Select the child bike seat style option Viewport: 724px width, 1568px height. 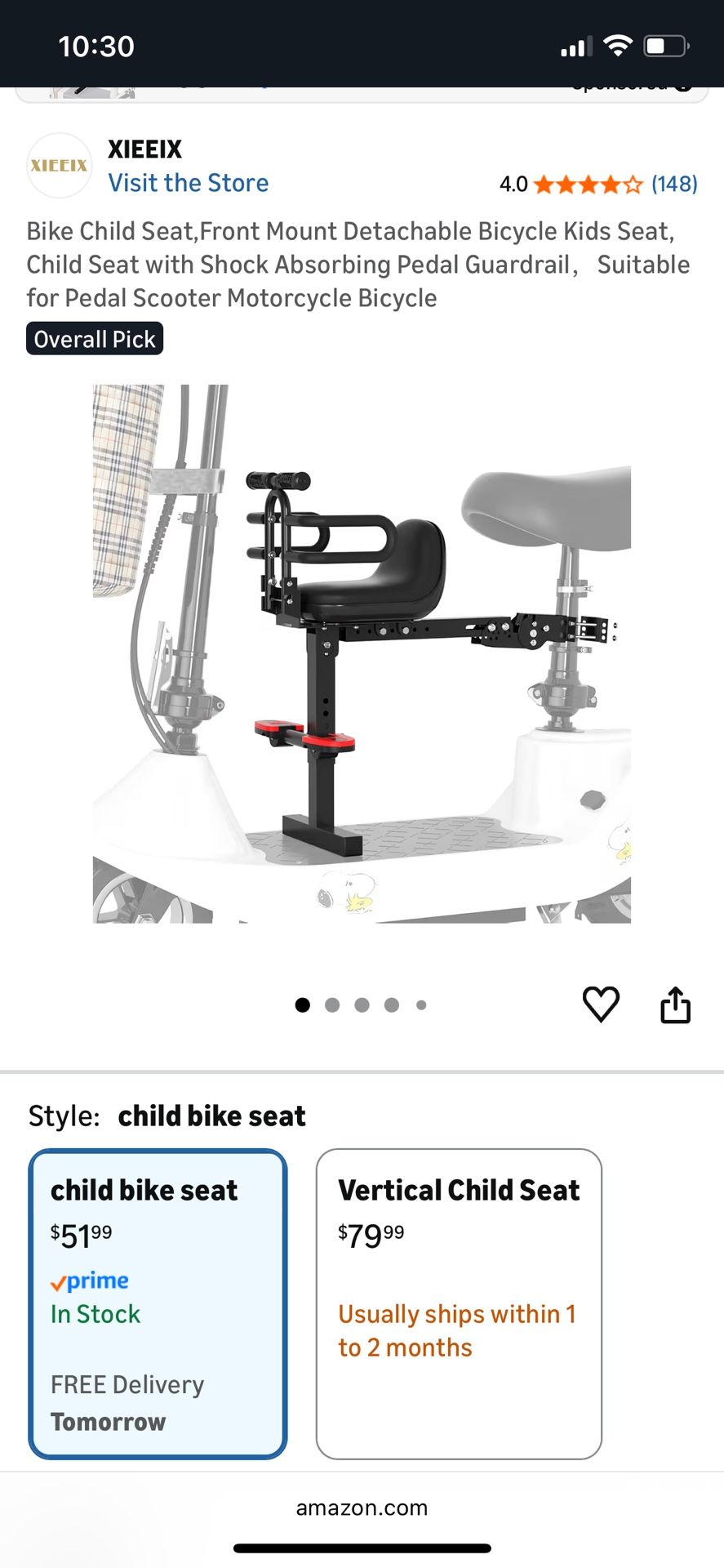(x=158, y=1303)
